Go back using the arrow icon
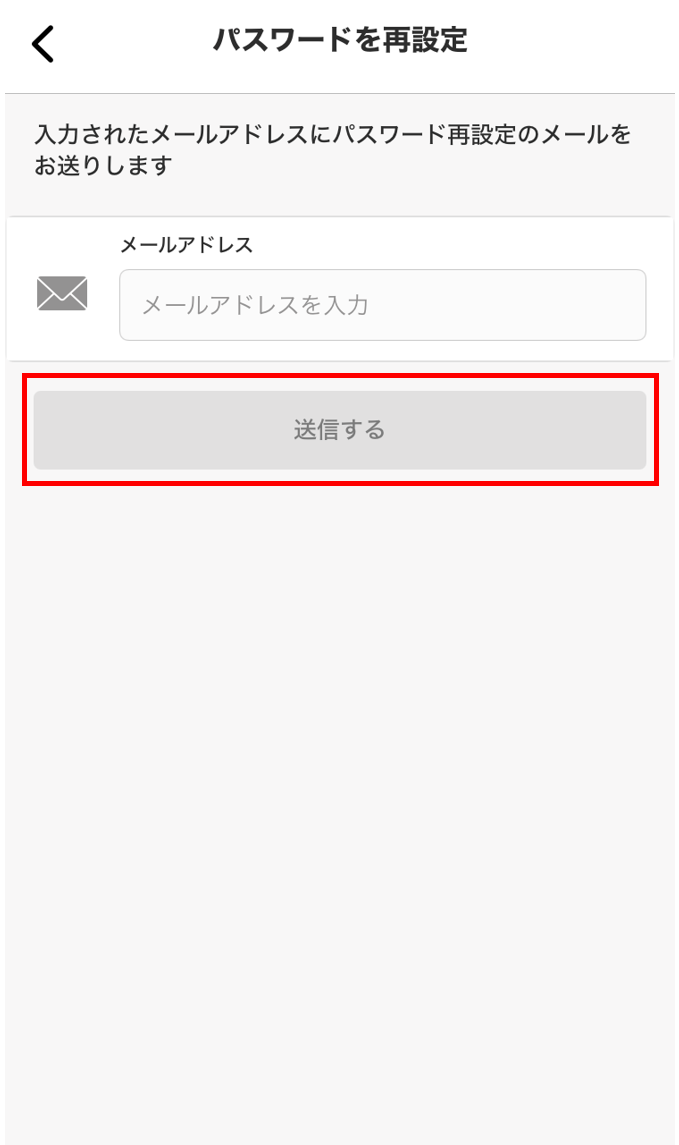The height and width of the screenshot is (1145, 679). point(43,44)
